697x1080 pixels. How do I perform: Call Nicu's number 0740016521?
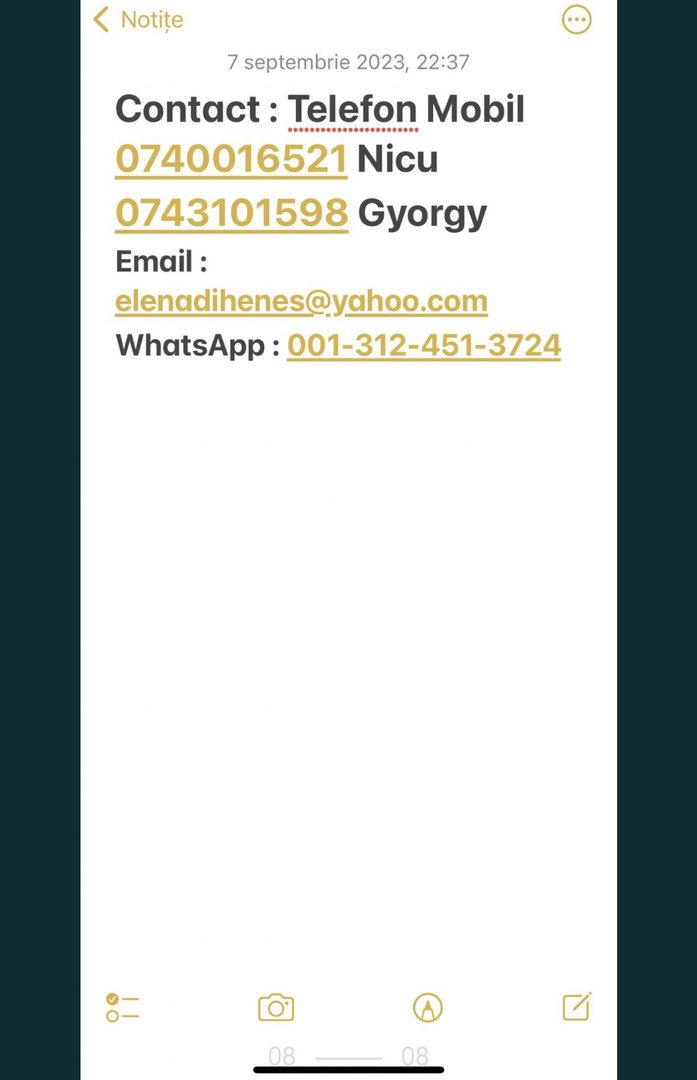(231, 159)
